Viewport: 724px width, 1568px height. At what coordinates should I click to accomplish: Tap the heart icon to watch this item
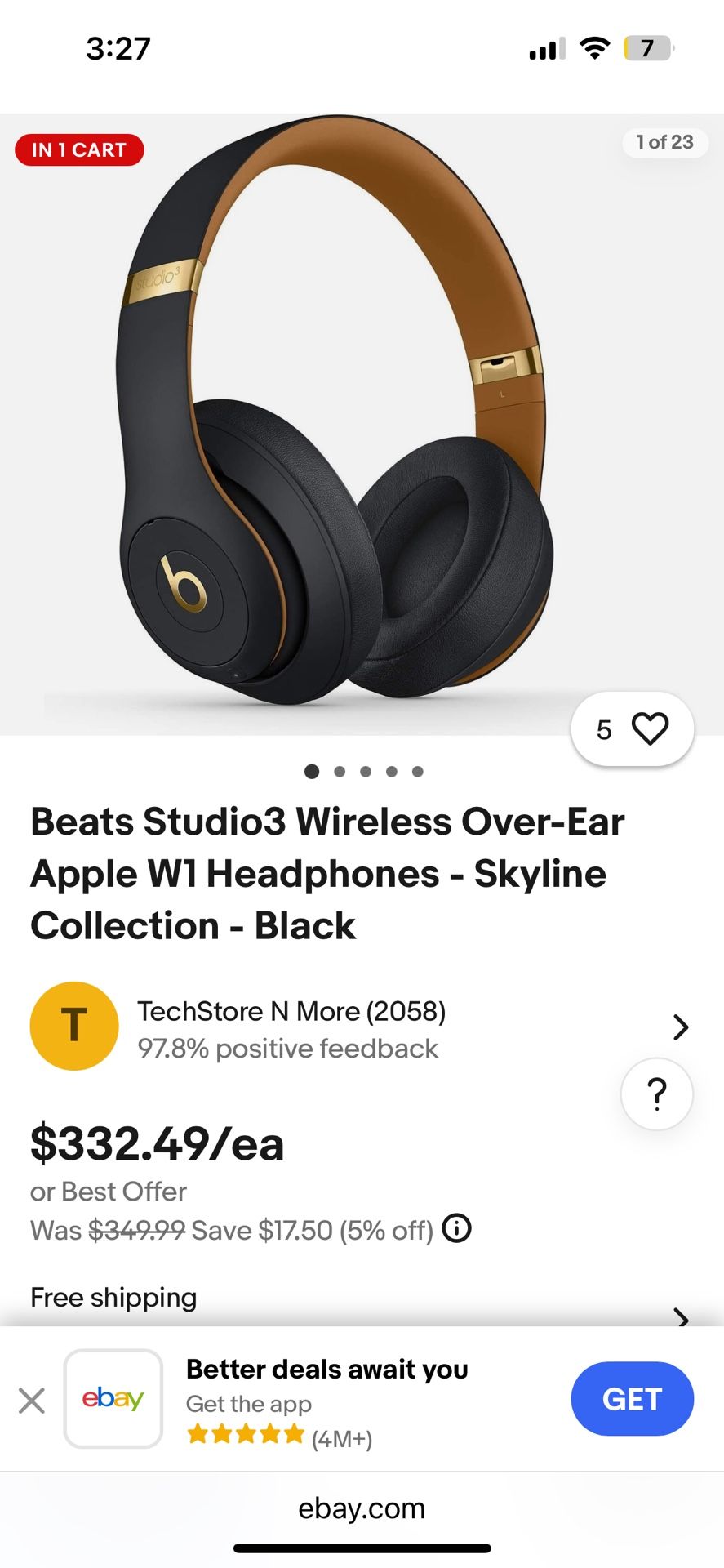(649, 729)
